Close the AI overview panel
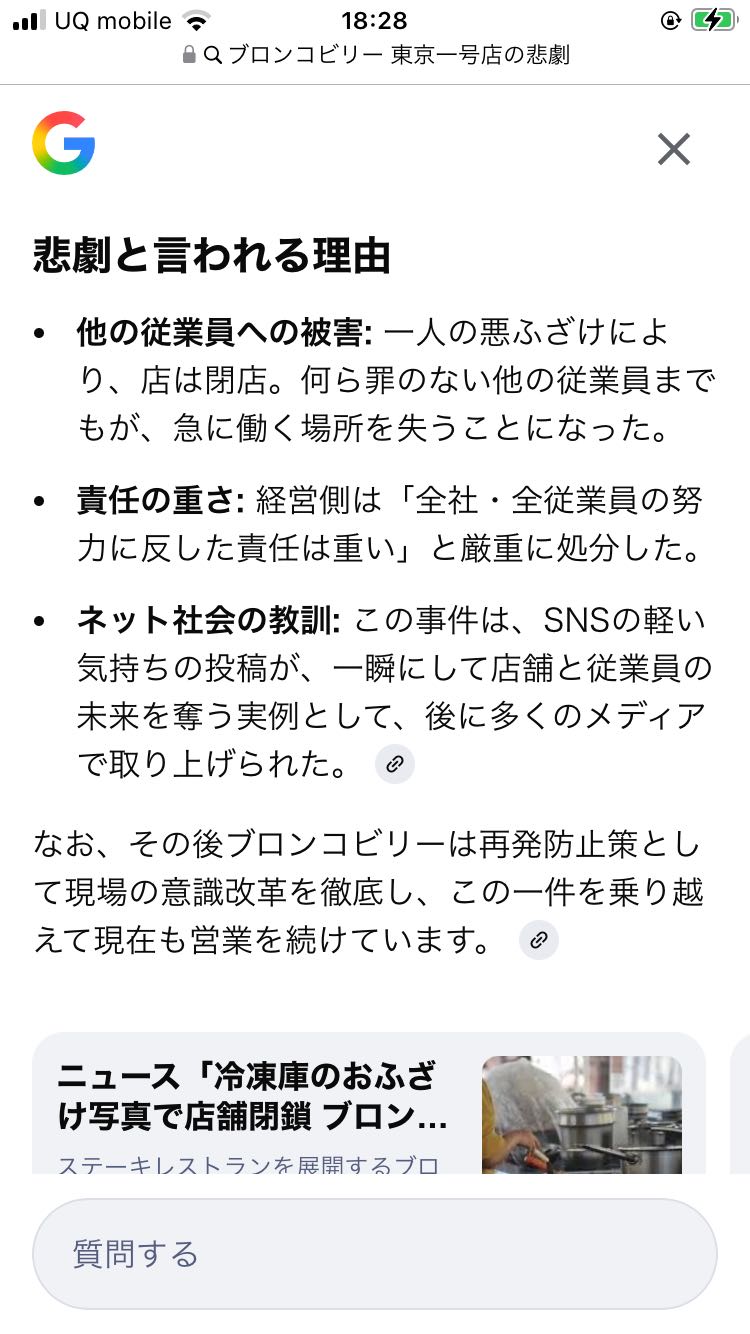The height and width of the screenshot is (1334, 750). [674, 149]
